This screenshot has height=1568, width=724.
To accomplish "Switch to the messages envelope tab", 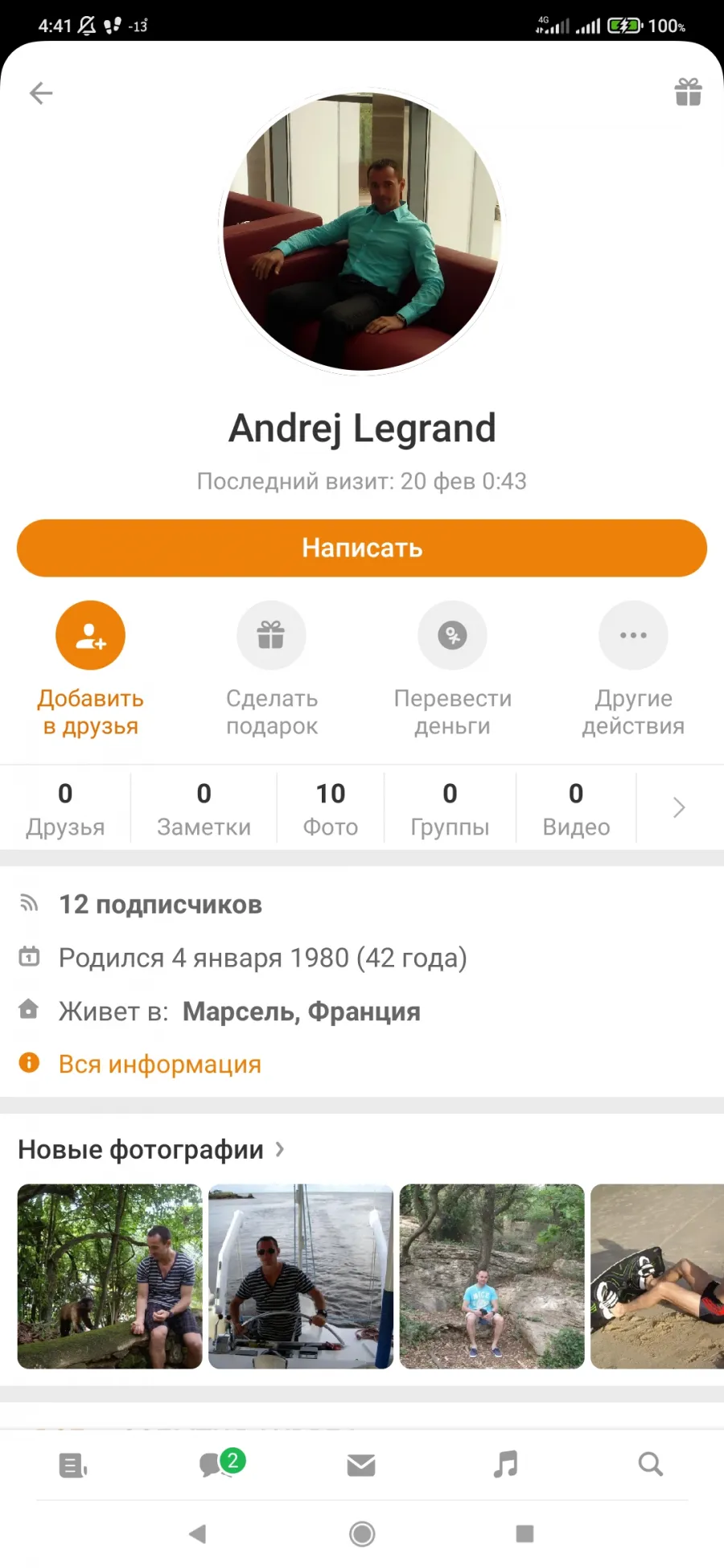I will pos(361,1465).
